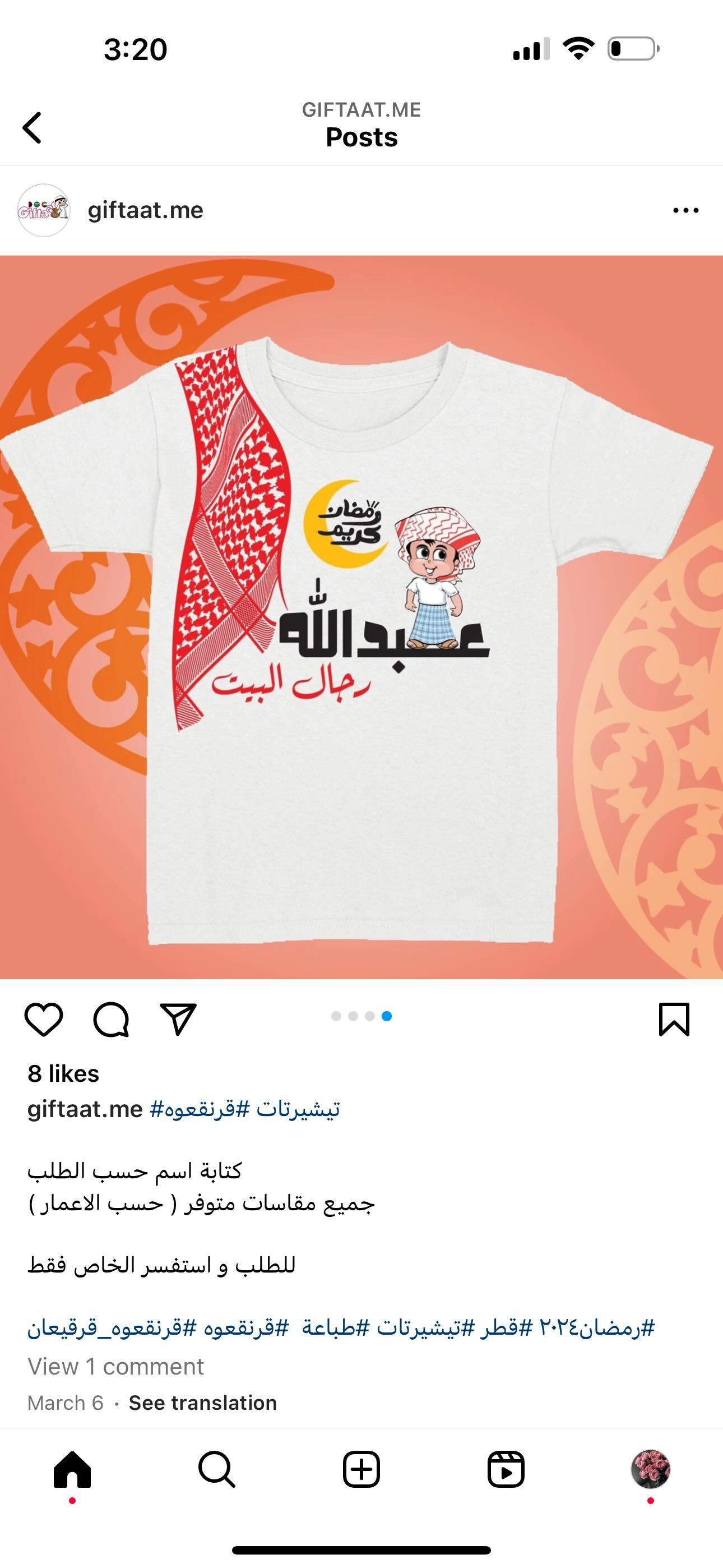This screenshot has height=1568, width=723.
Task: Open the post's three-dot options menu
Action: click(x=686, y=211)
